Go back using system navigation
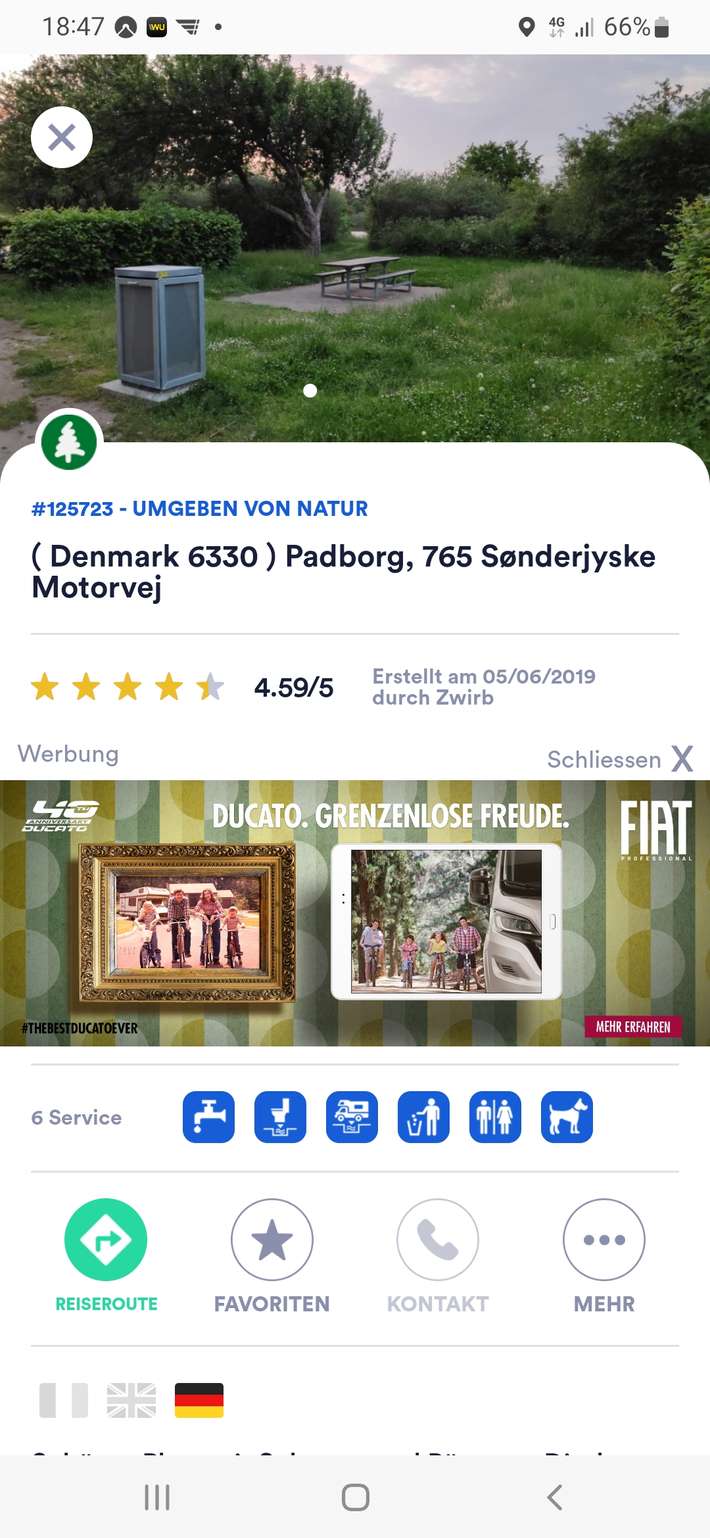 click(x=555, y=1497)
